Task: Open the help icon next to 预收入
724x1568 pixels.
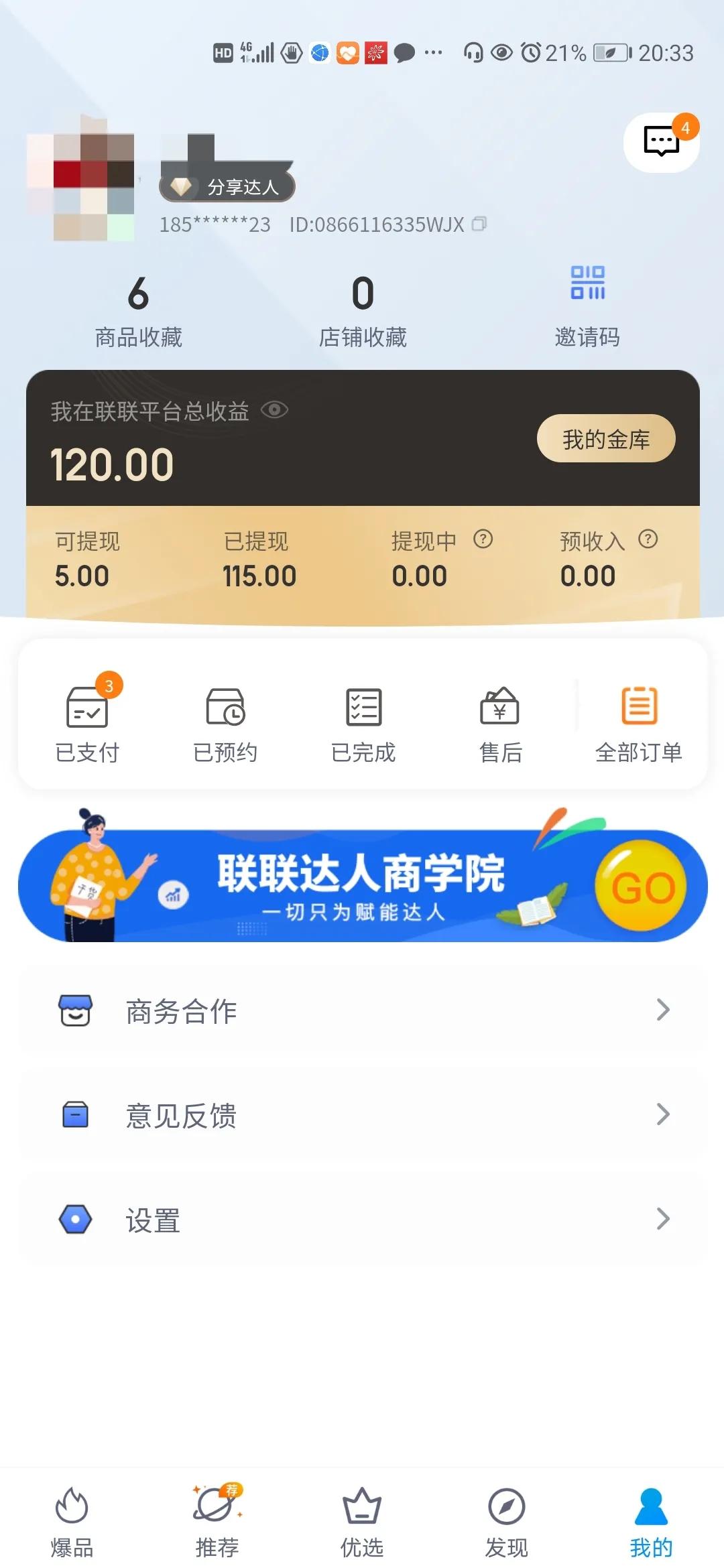Action: (x=647, y=538)
